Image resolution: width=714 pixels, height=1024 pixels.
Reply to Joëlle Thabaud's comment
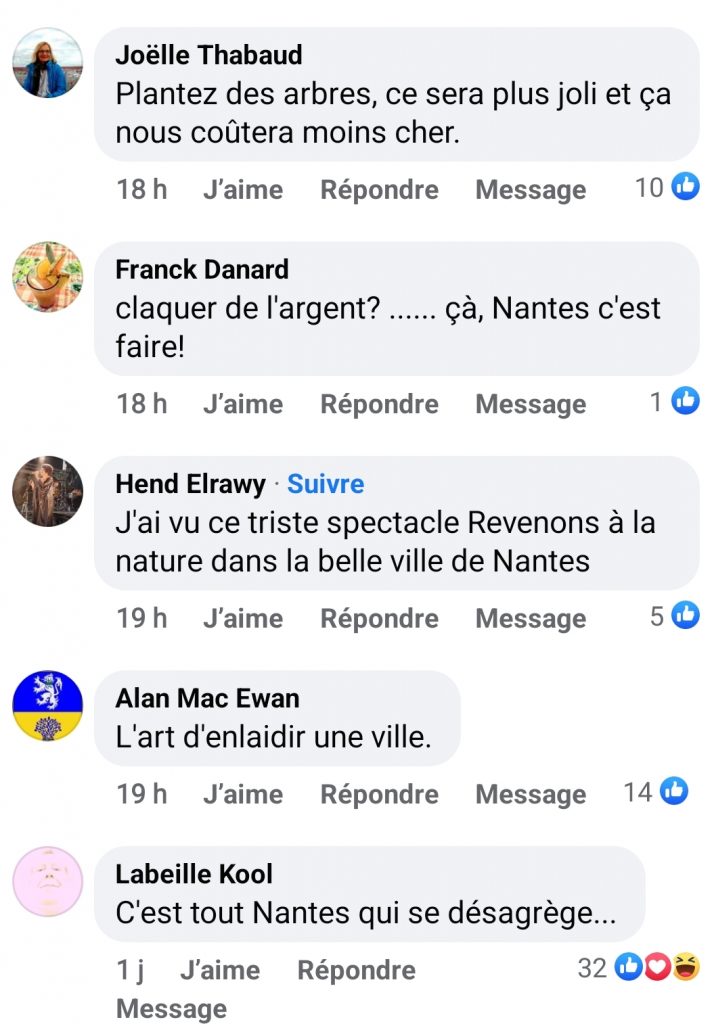point(379,189)
